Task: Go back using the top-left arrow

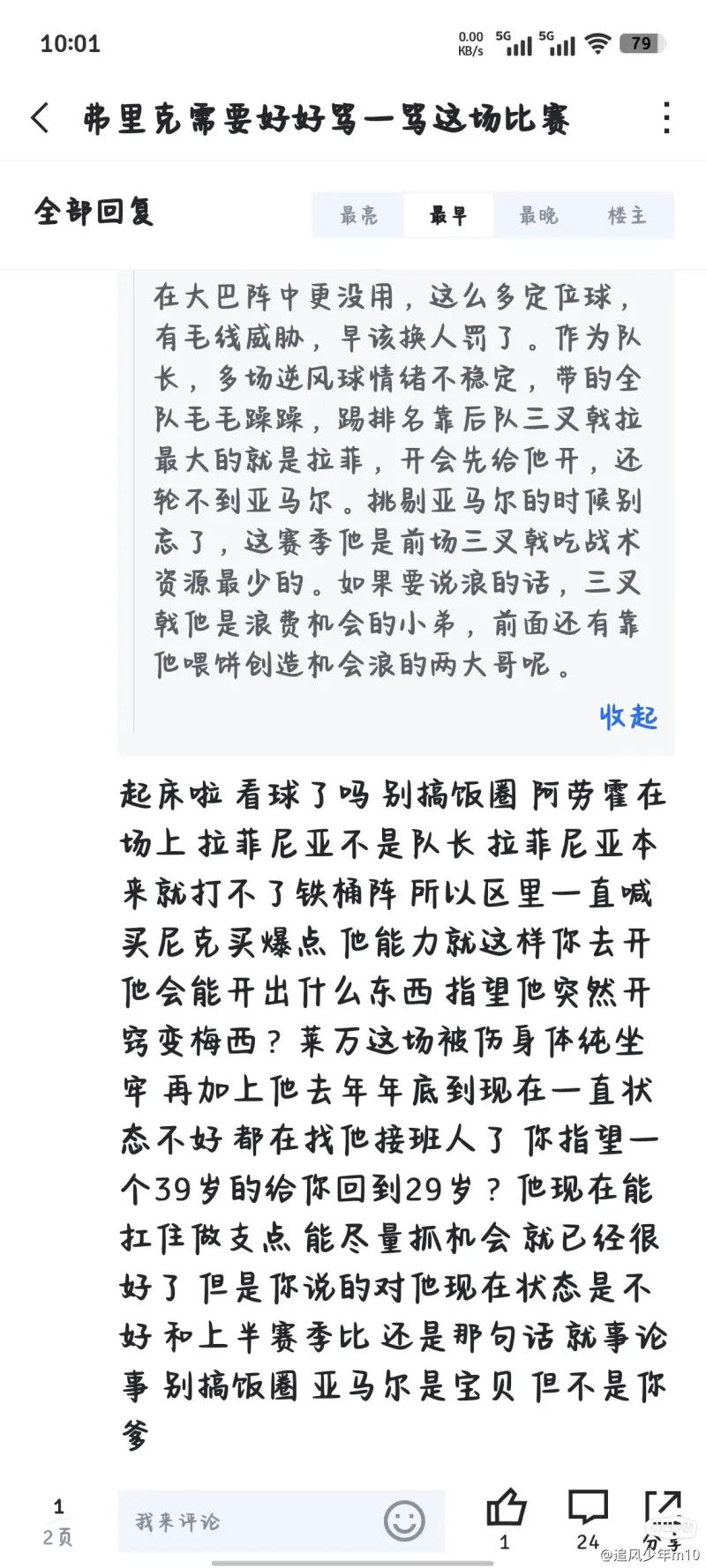Action: (x=41, y=117)
